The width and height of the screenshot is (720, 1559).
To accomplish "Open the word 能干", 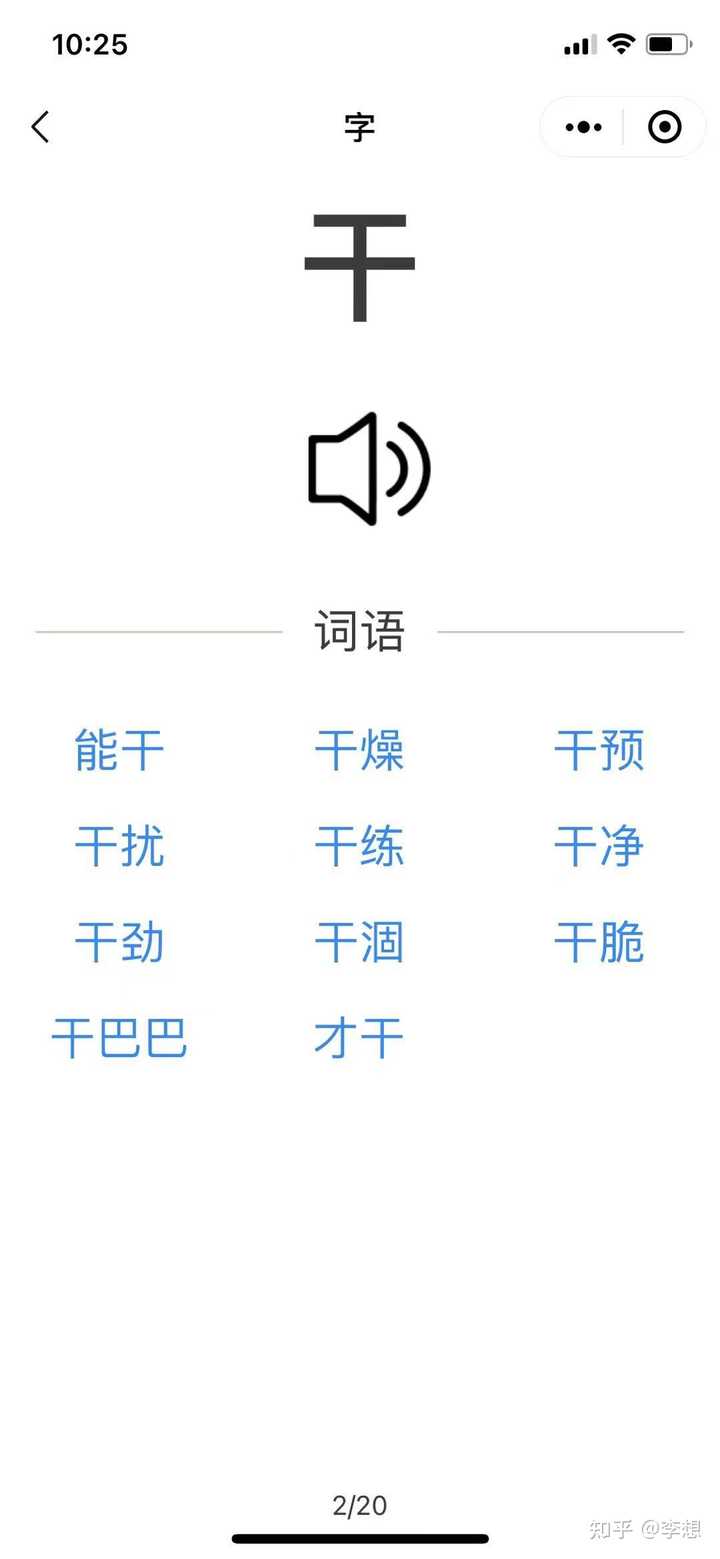I will (119, 750).
